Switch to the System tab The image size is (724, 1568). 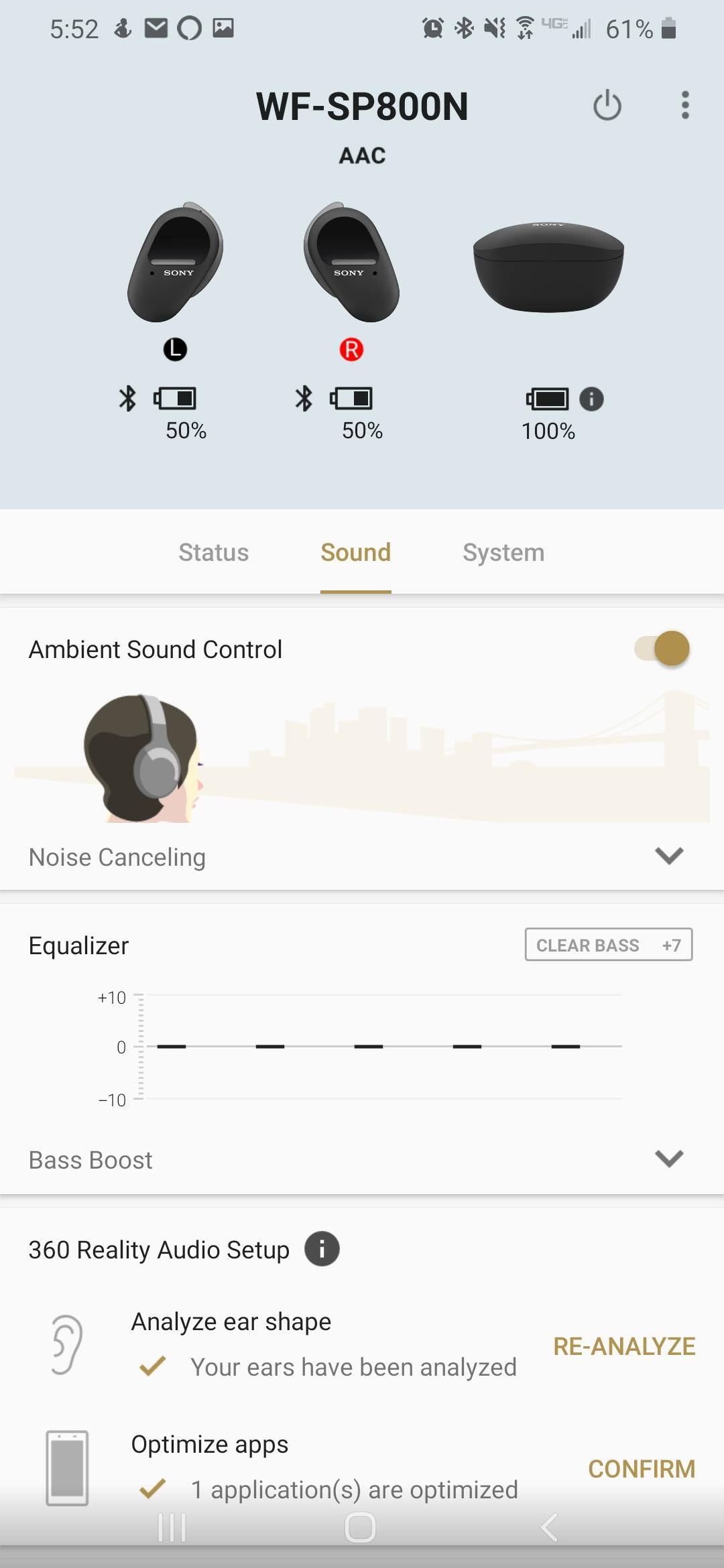503,553
